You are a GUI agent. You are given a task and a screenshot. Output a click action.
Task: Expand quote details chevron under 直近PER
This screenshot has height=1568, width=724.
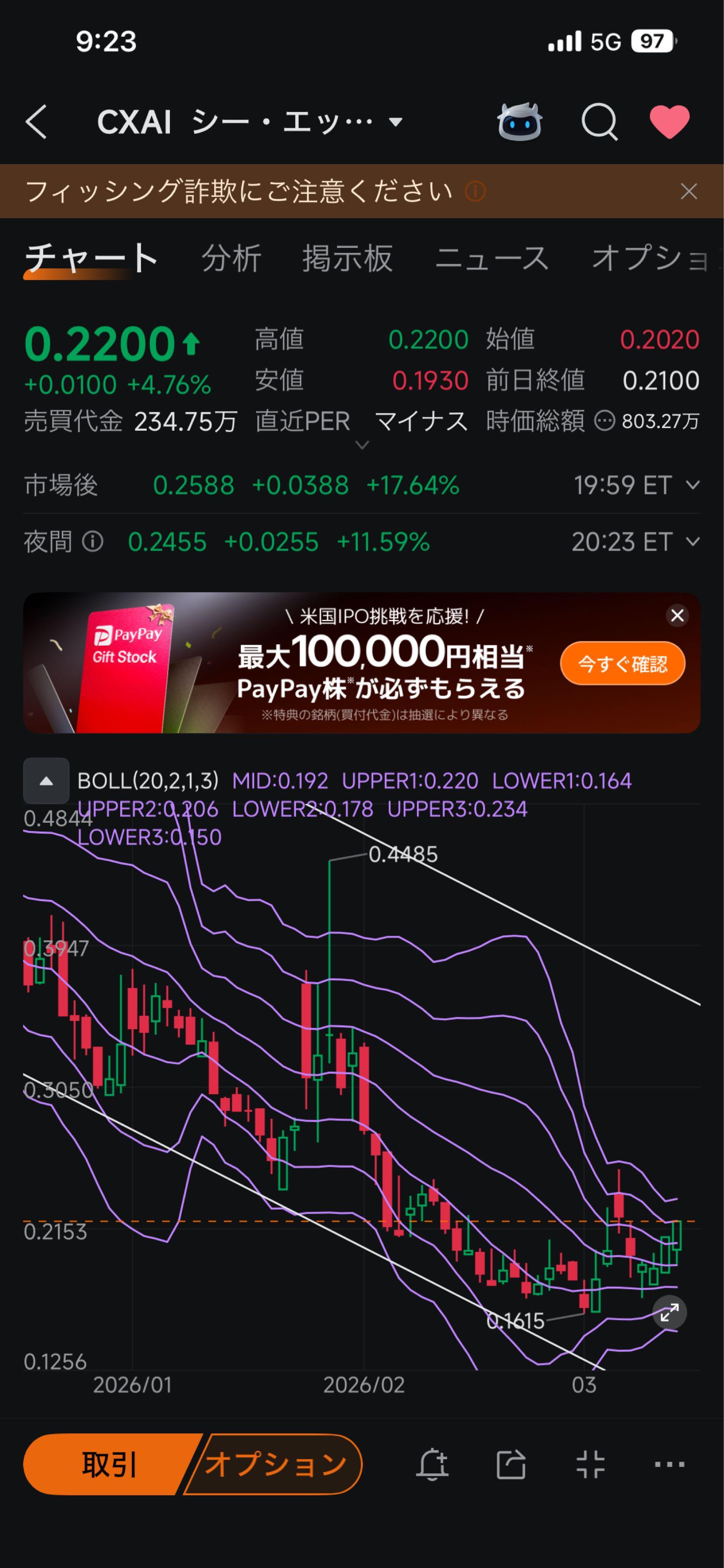pyautogui.click(x=362, y=446)
